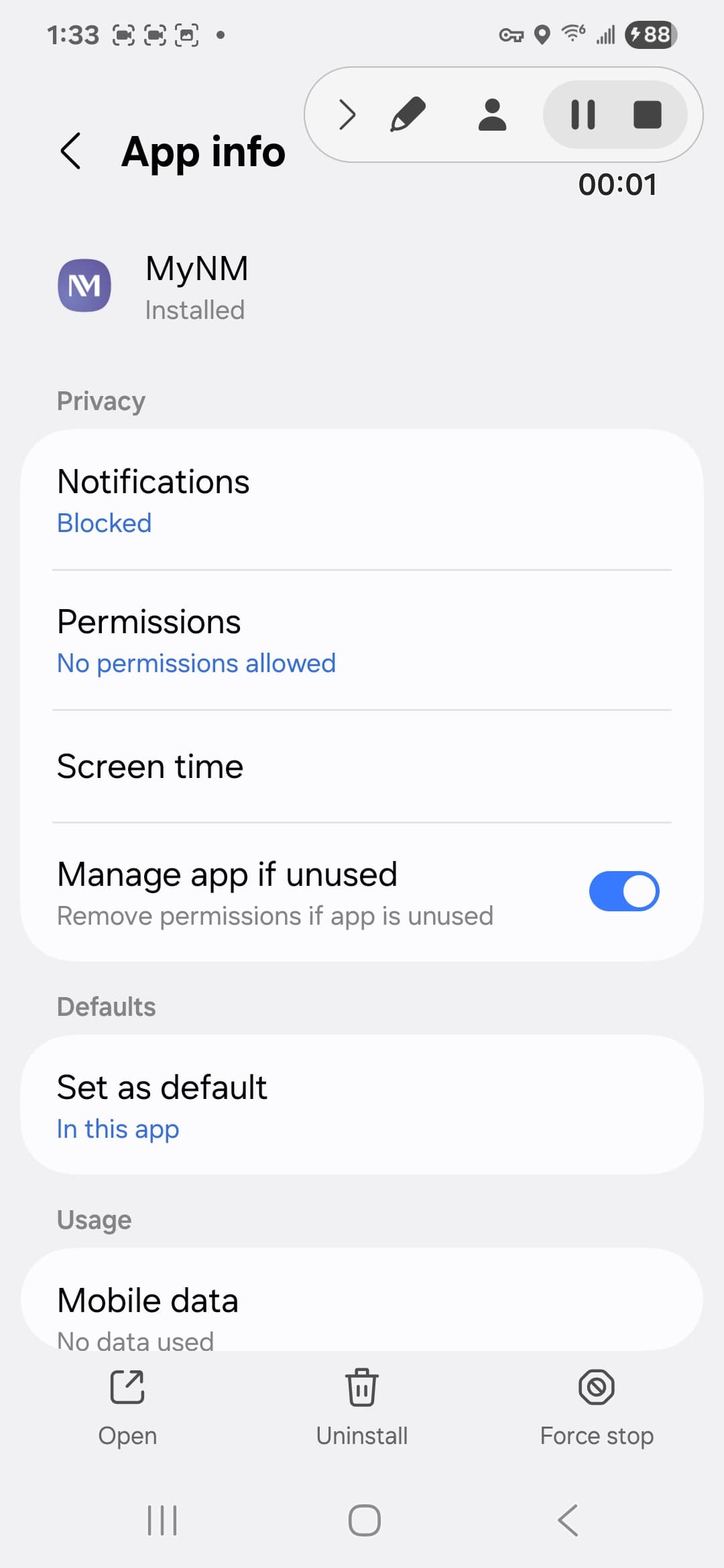The image size is (724, 1568).
Task: Open Notifications settings for MyNM
Action: tap(362, 500)
